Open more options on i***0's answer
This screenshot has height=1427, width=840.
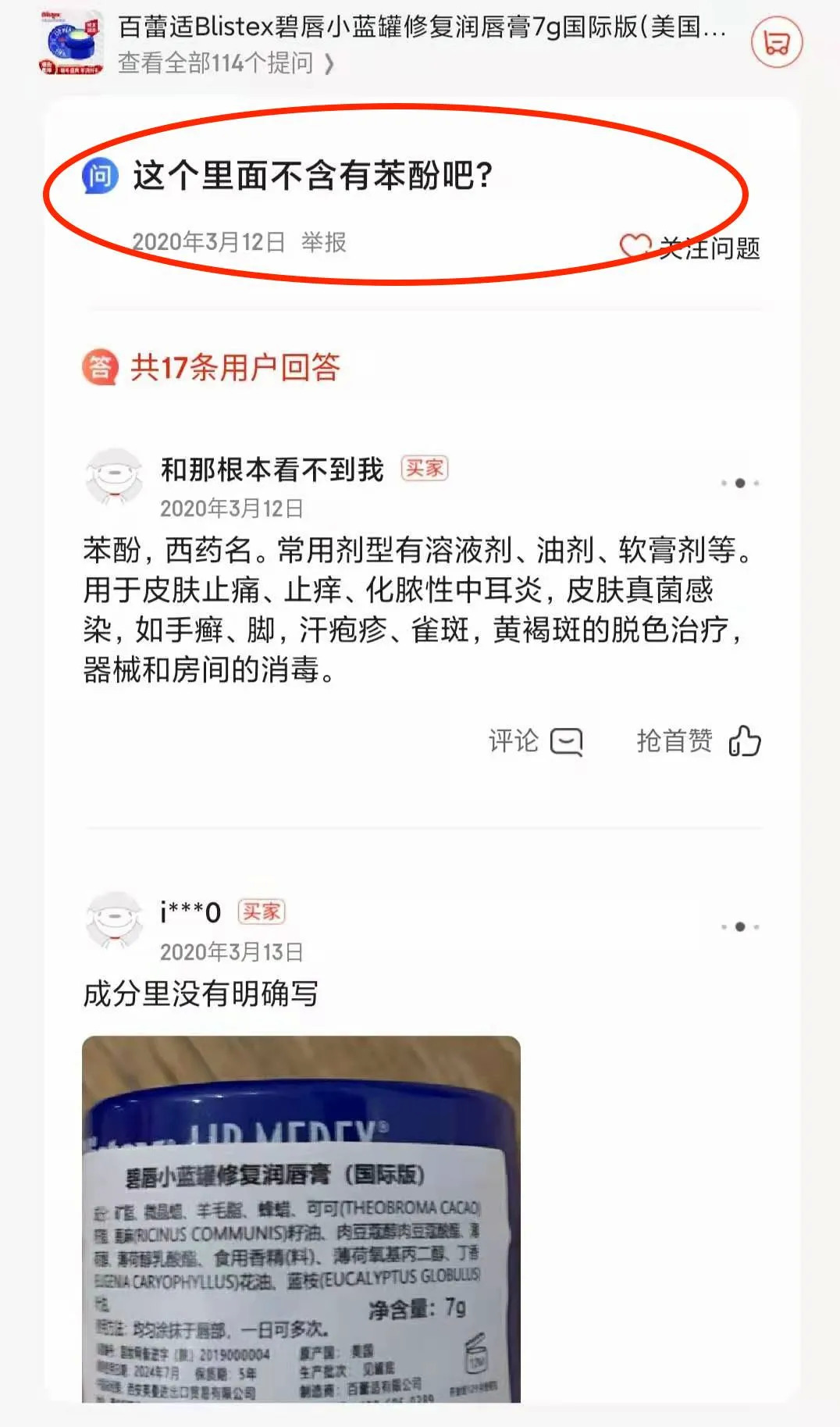click(739, 926)
